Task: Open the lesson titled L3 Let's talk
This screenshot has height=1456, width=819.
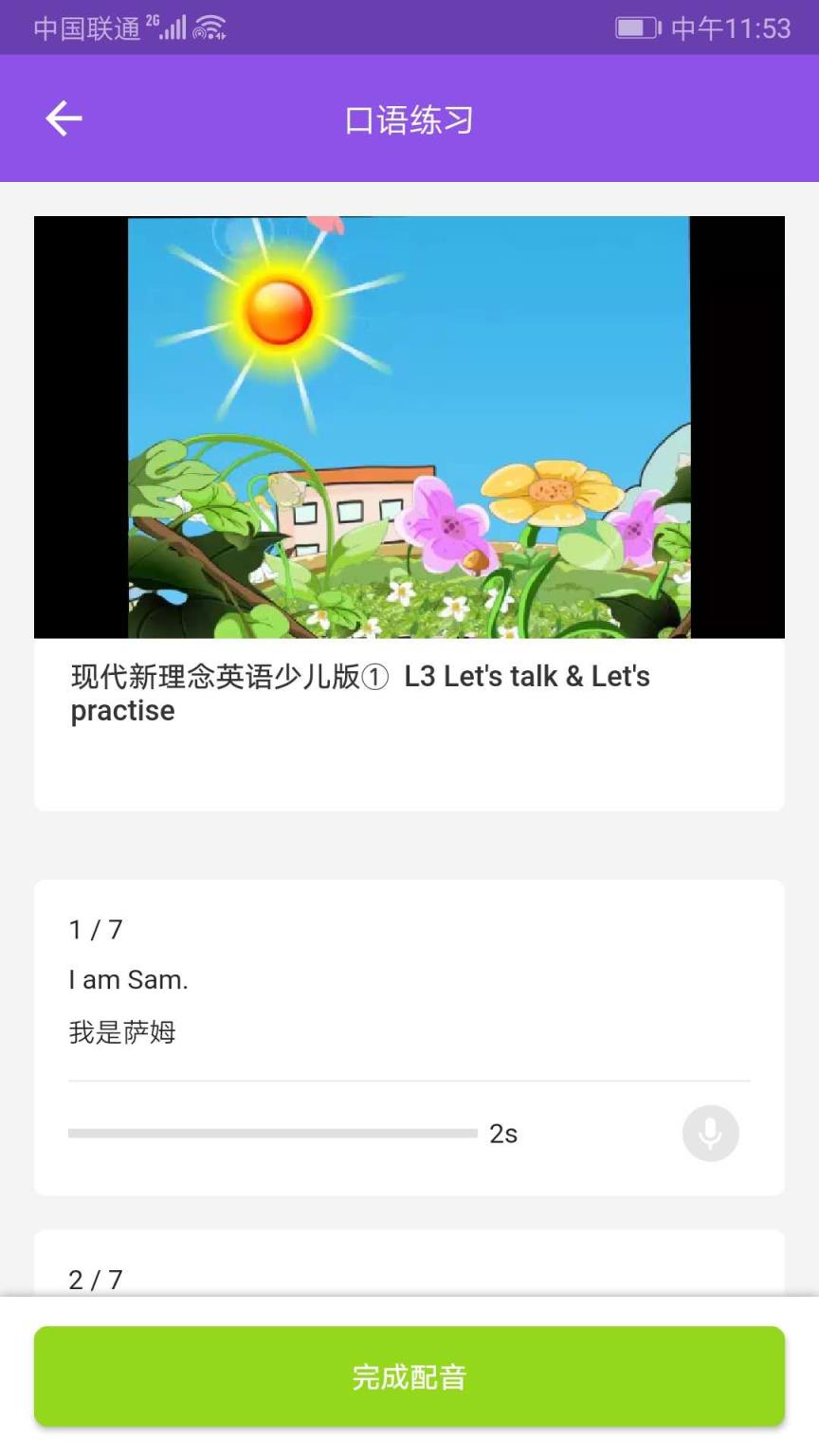Action: [358, 692]
